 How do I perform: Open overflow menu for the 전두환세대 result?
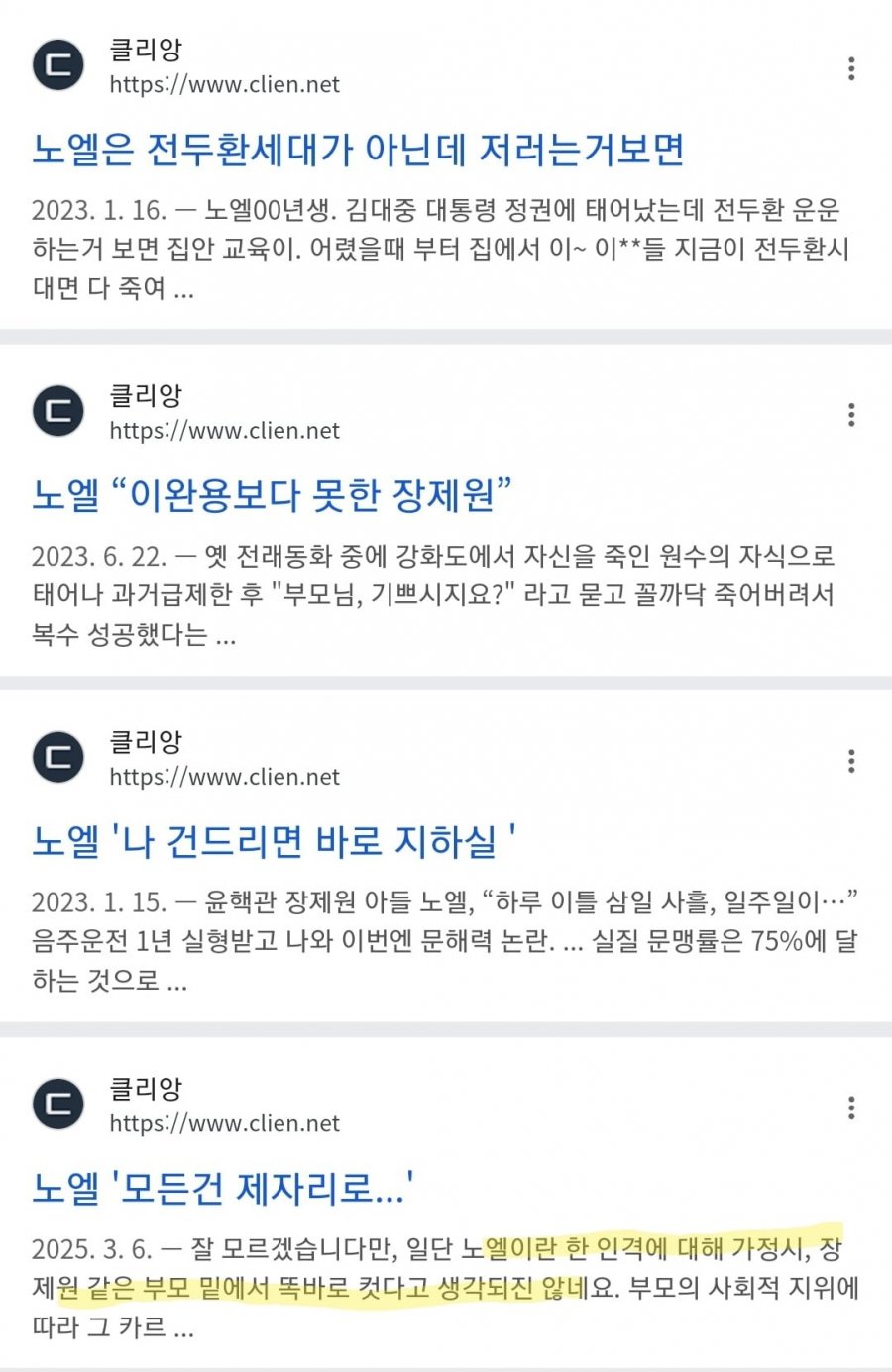[x=850, y=68]
